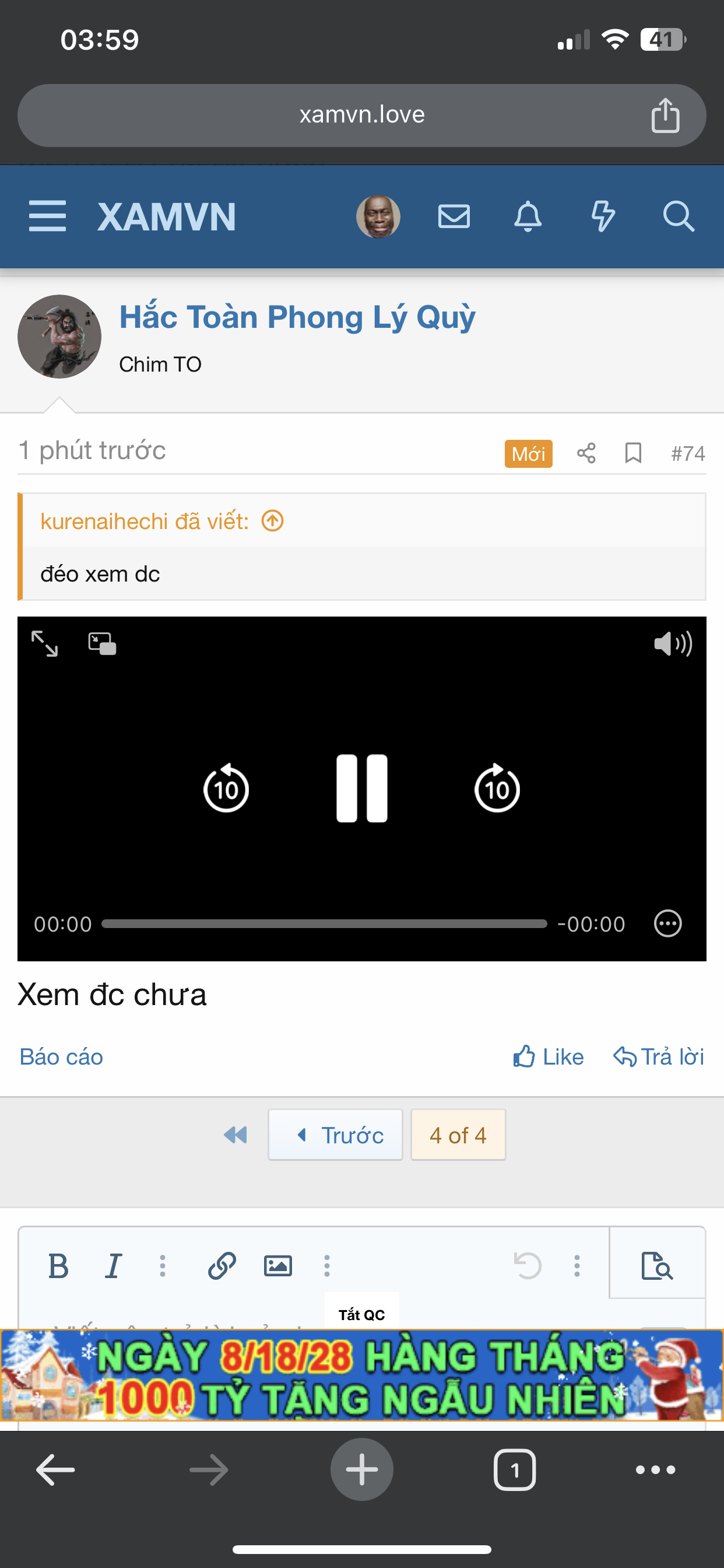The height and width of the screenshot is (1568, 724).
Task: Open private messages envelope
Action: click(454, 216)
